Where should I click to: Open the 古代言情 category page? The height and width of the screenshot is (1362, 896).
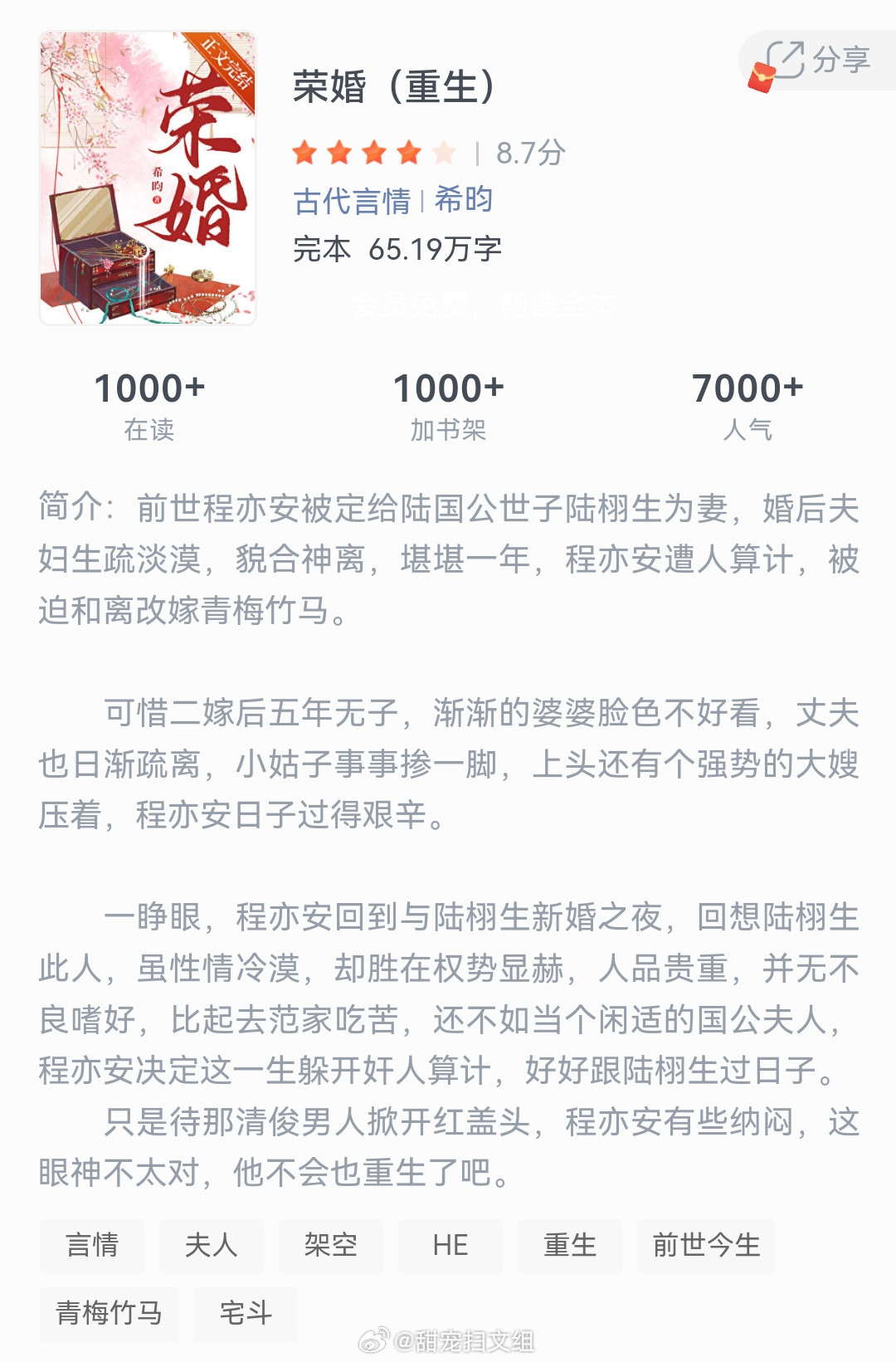353,198
